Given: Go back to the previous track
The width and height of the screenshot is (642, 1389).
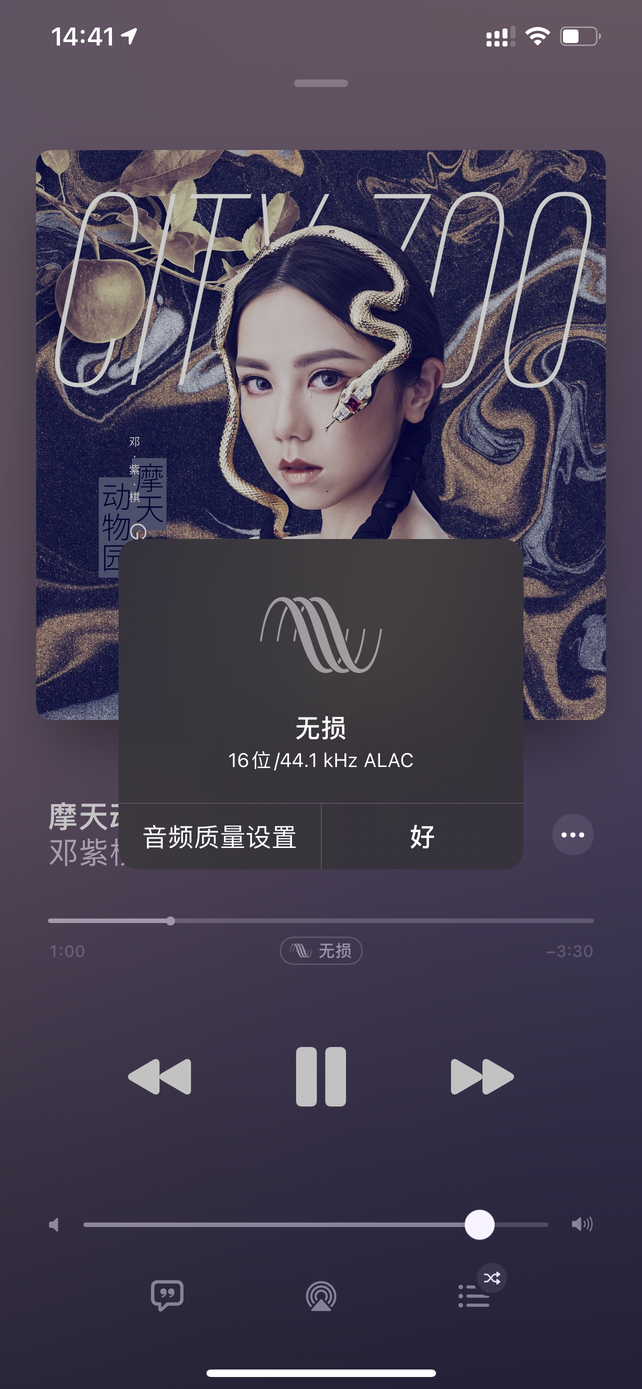Looking at the screenshot, I should [x=160, y=1077].
